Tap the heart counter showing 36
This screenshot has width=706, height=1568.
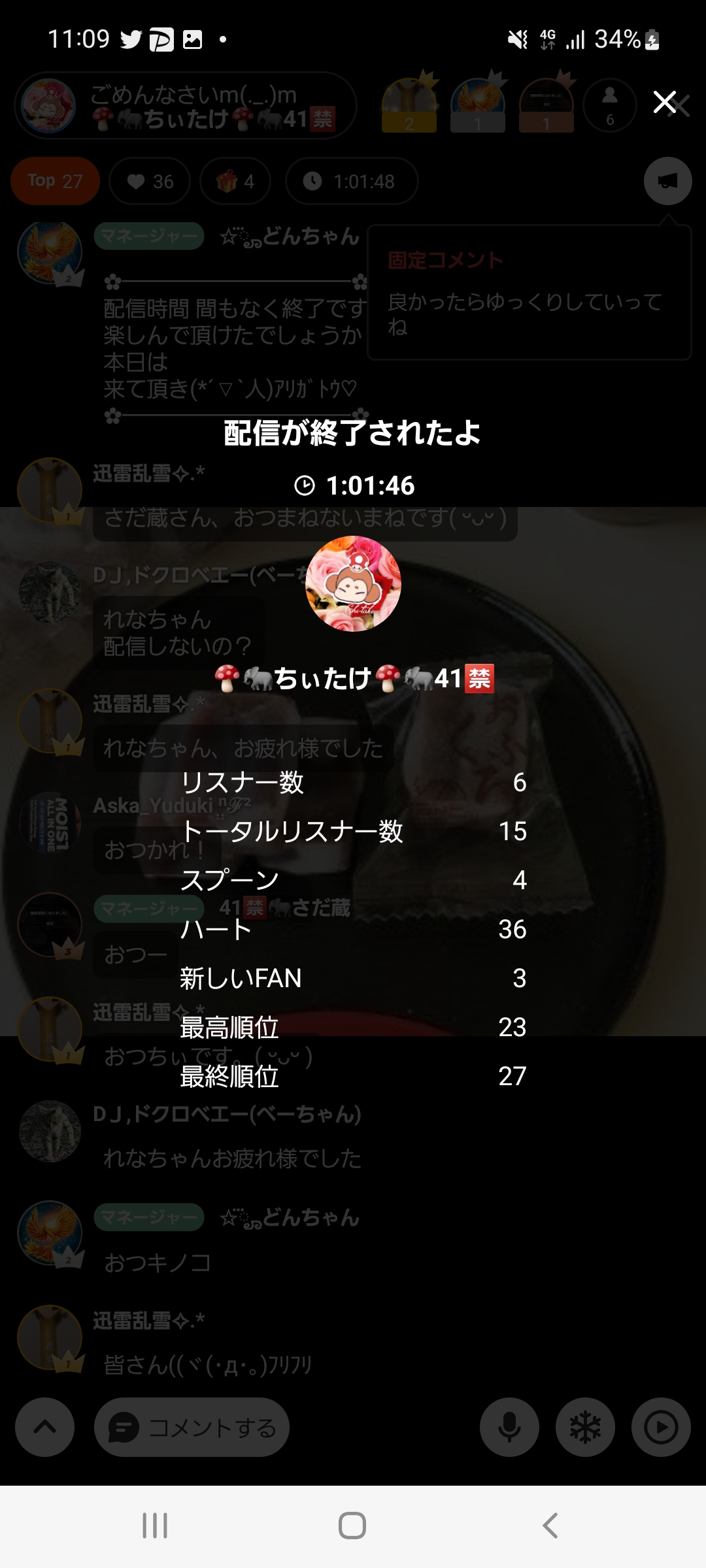[x=149, y=181]
